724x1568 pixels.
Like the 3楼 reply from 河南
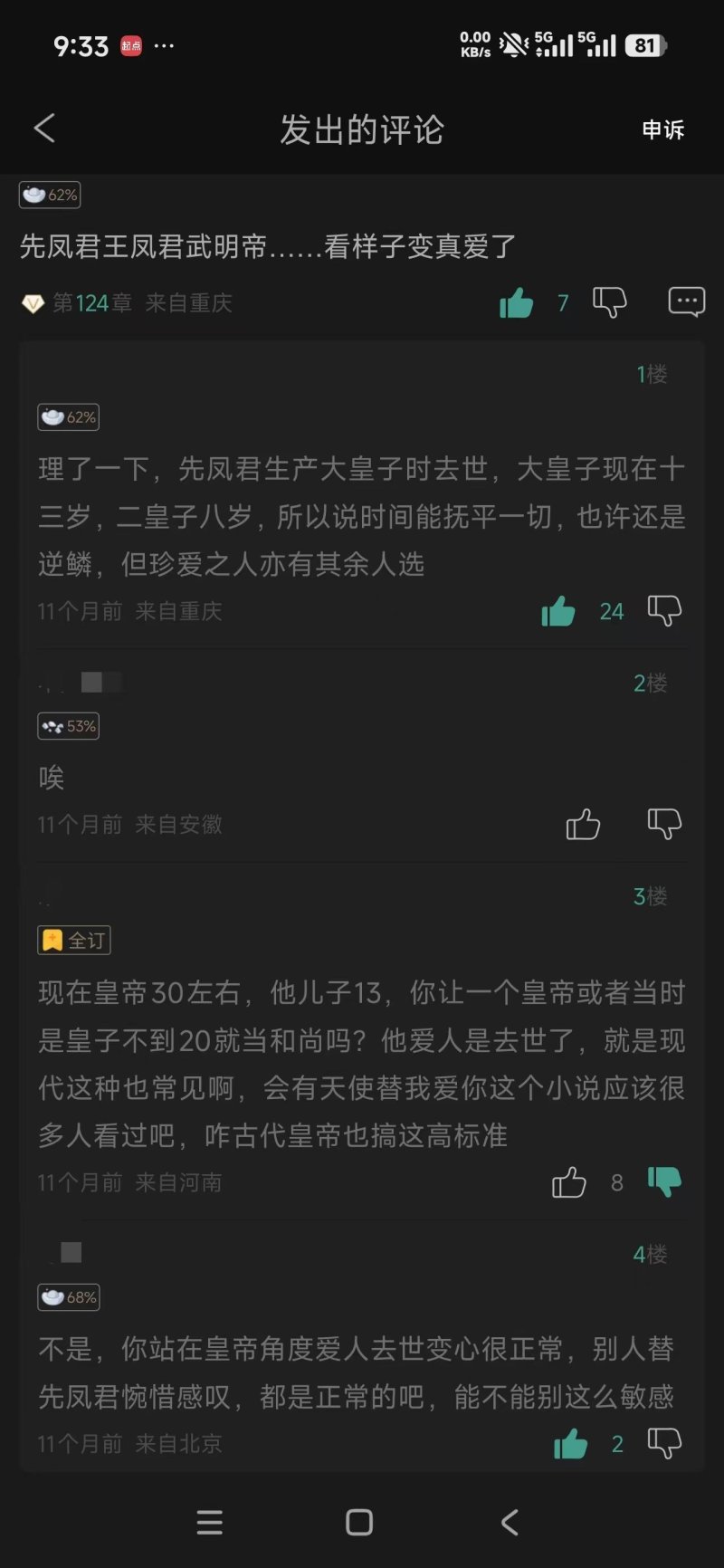pos(569,1182)
